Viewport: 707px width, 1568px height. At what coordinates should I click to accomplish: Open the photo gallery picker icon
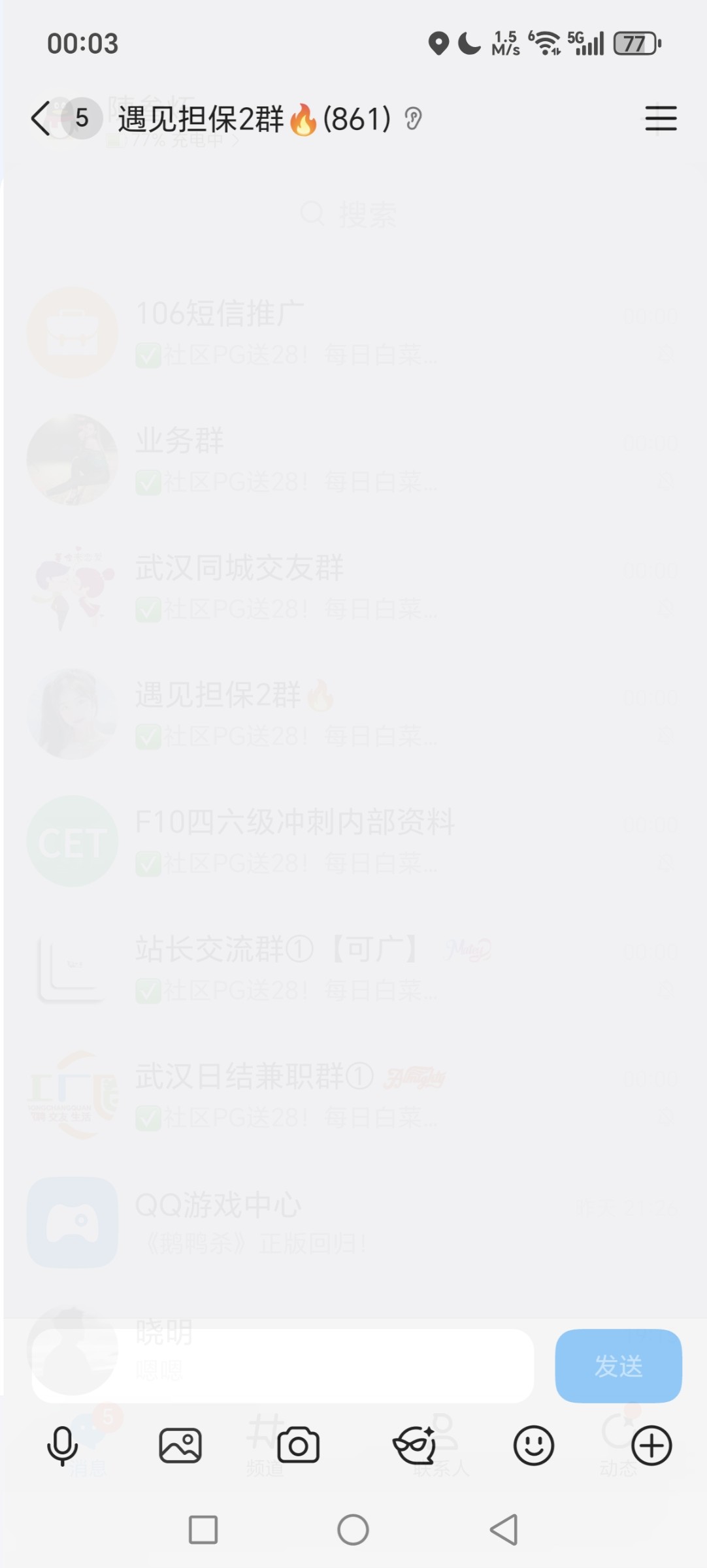pos(180,1445)
